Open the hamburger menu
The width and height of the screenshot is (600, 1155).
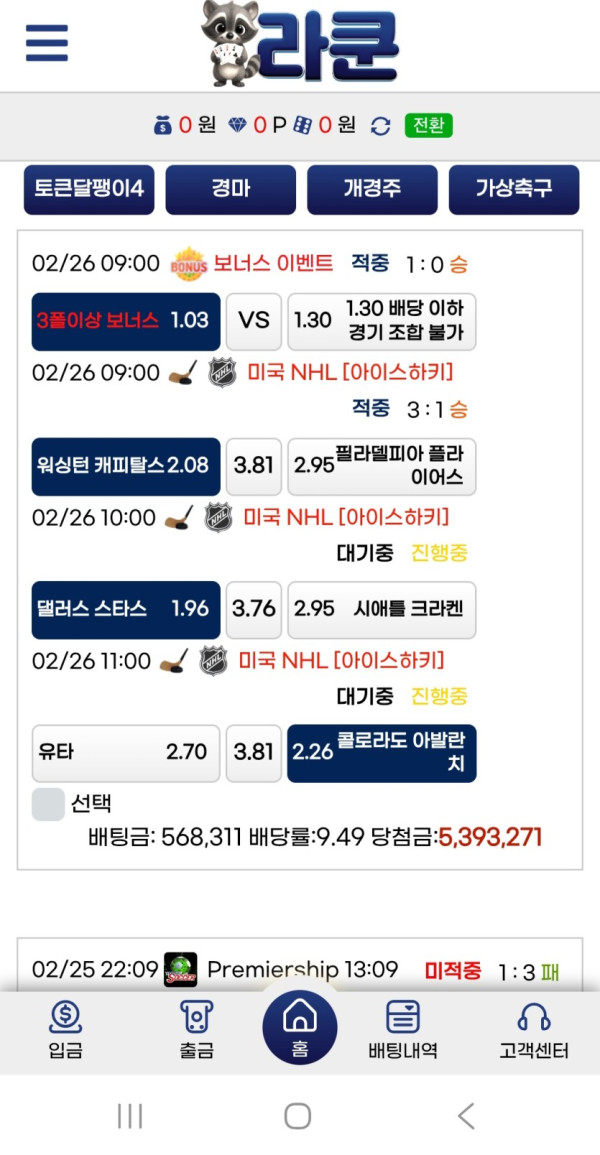click(x=46, y=43)
